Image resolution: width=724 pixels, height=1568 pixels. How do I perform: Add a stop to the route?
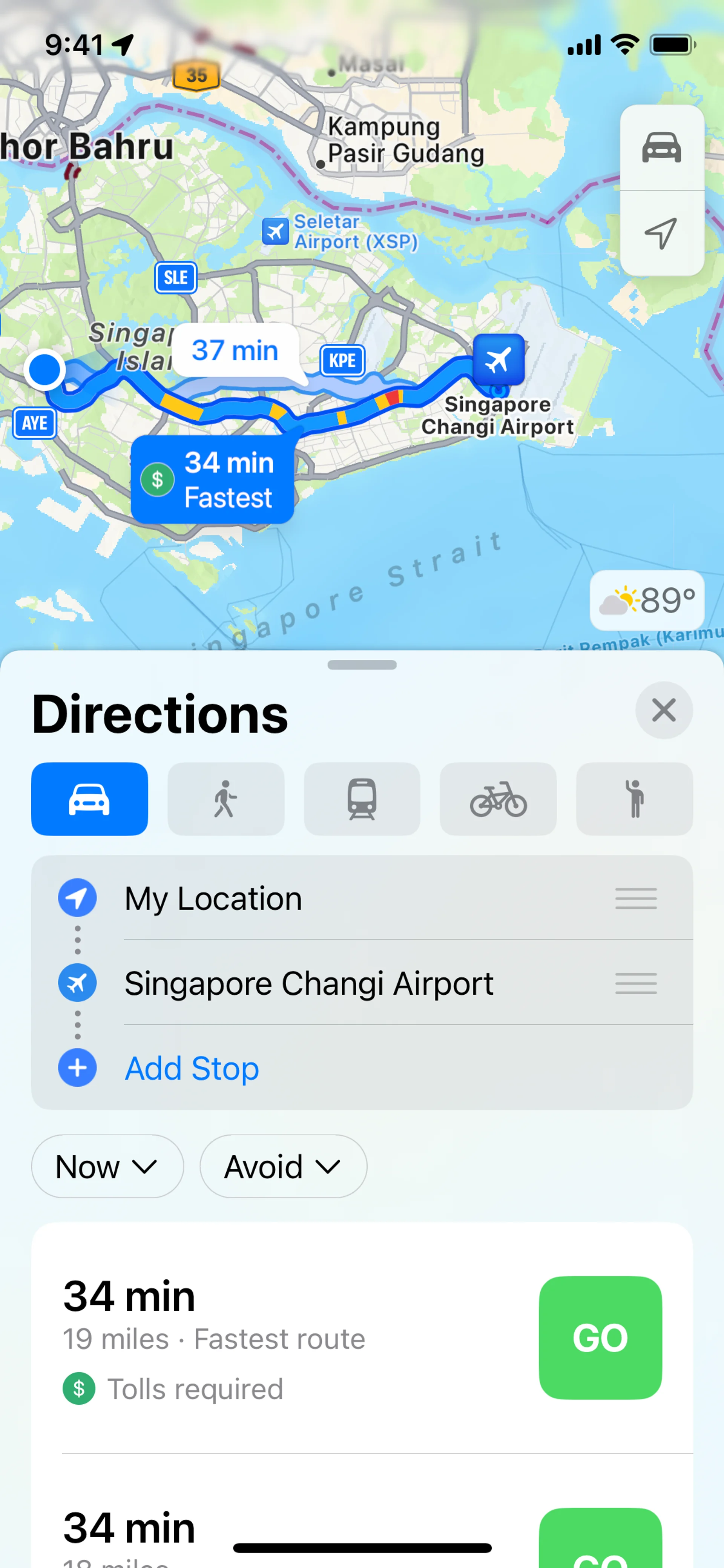(x=192, y=1068)
